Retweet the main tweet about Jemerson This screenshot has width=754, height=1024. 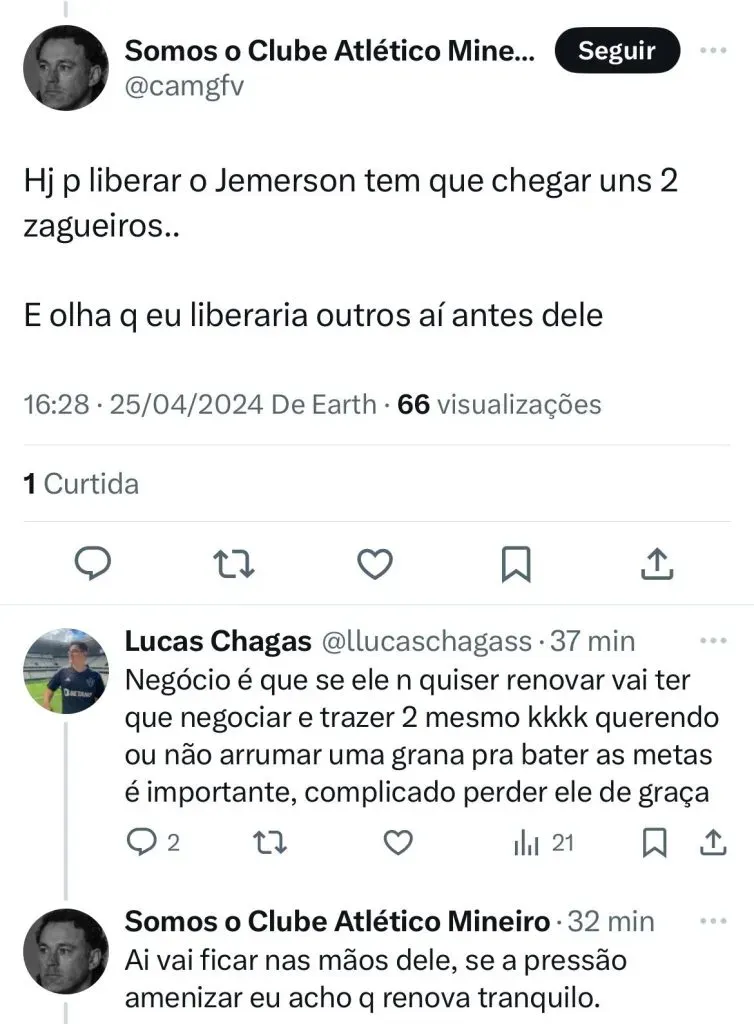click(x=235, y=565)
